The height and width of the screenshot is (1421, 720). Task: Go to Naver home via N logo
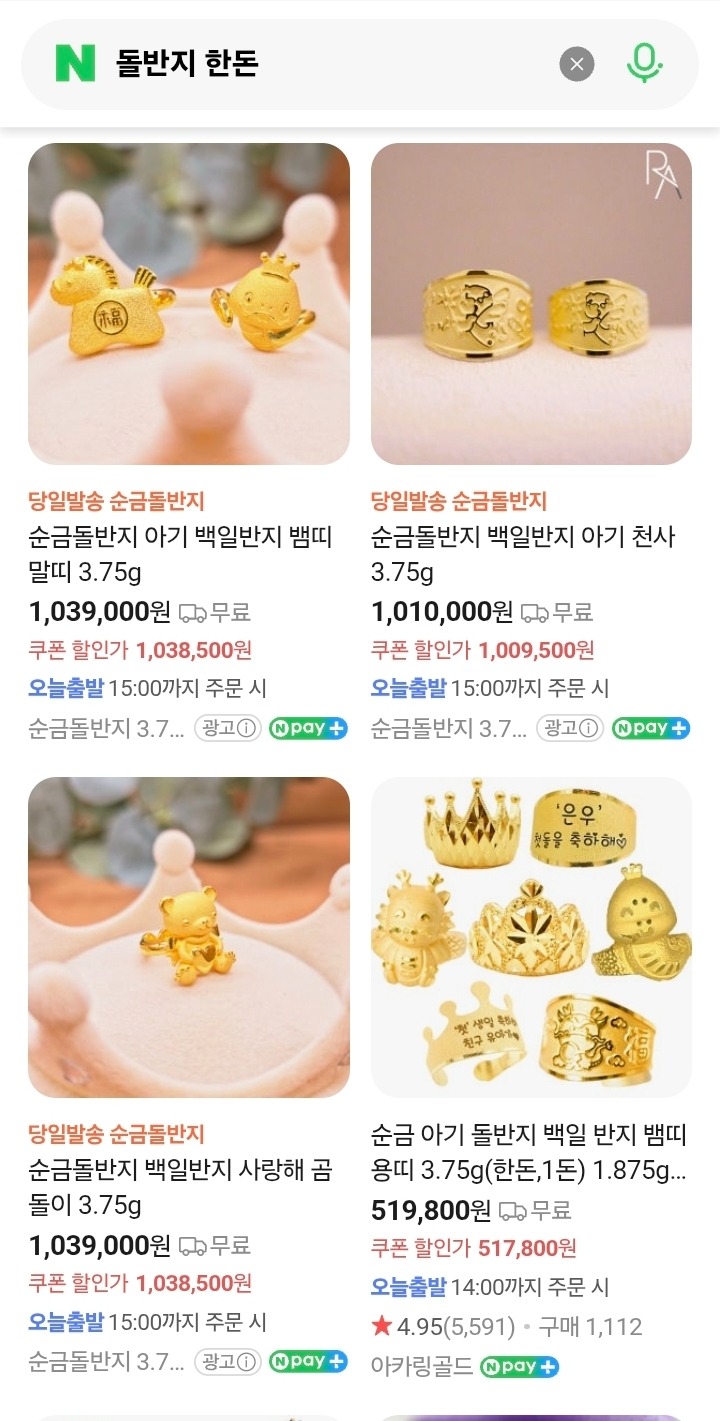point(76,65)
